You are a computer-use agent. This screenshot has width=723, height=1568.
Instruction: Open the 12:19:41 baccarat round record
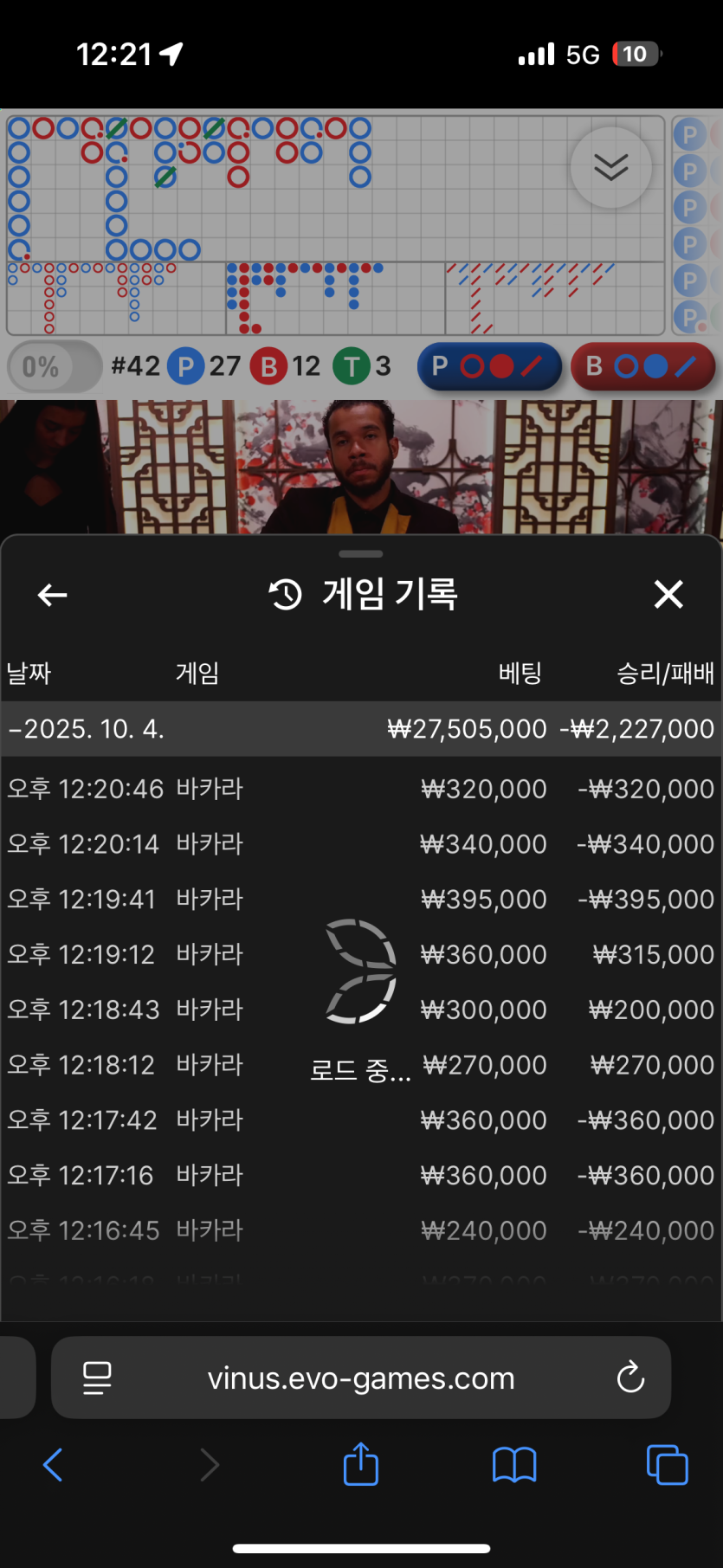click(361, 900)
